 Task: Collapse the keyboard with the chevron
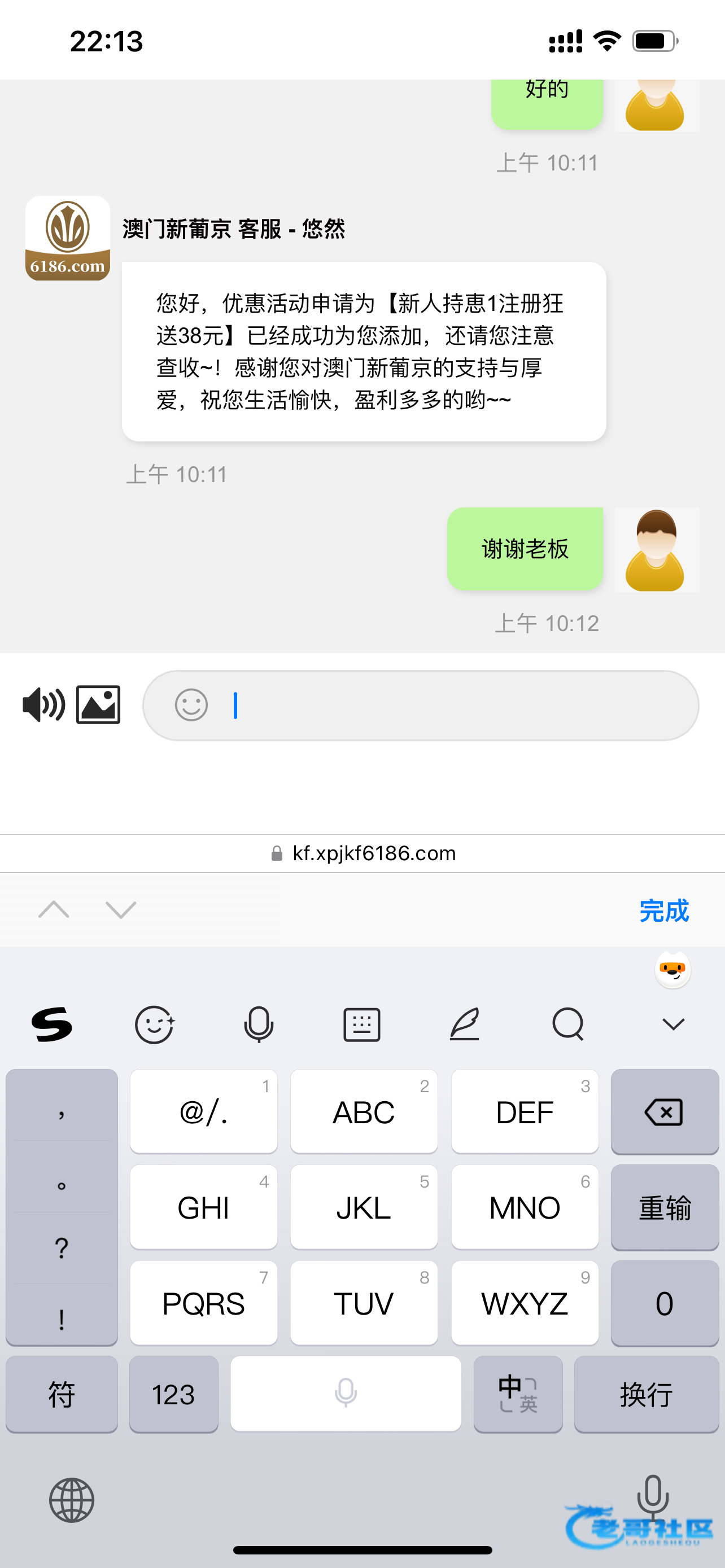pos(672,1024)
